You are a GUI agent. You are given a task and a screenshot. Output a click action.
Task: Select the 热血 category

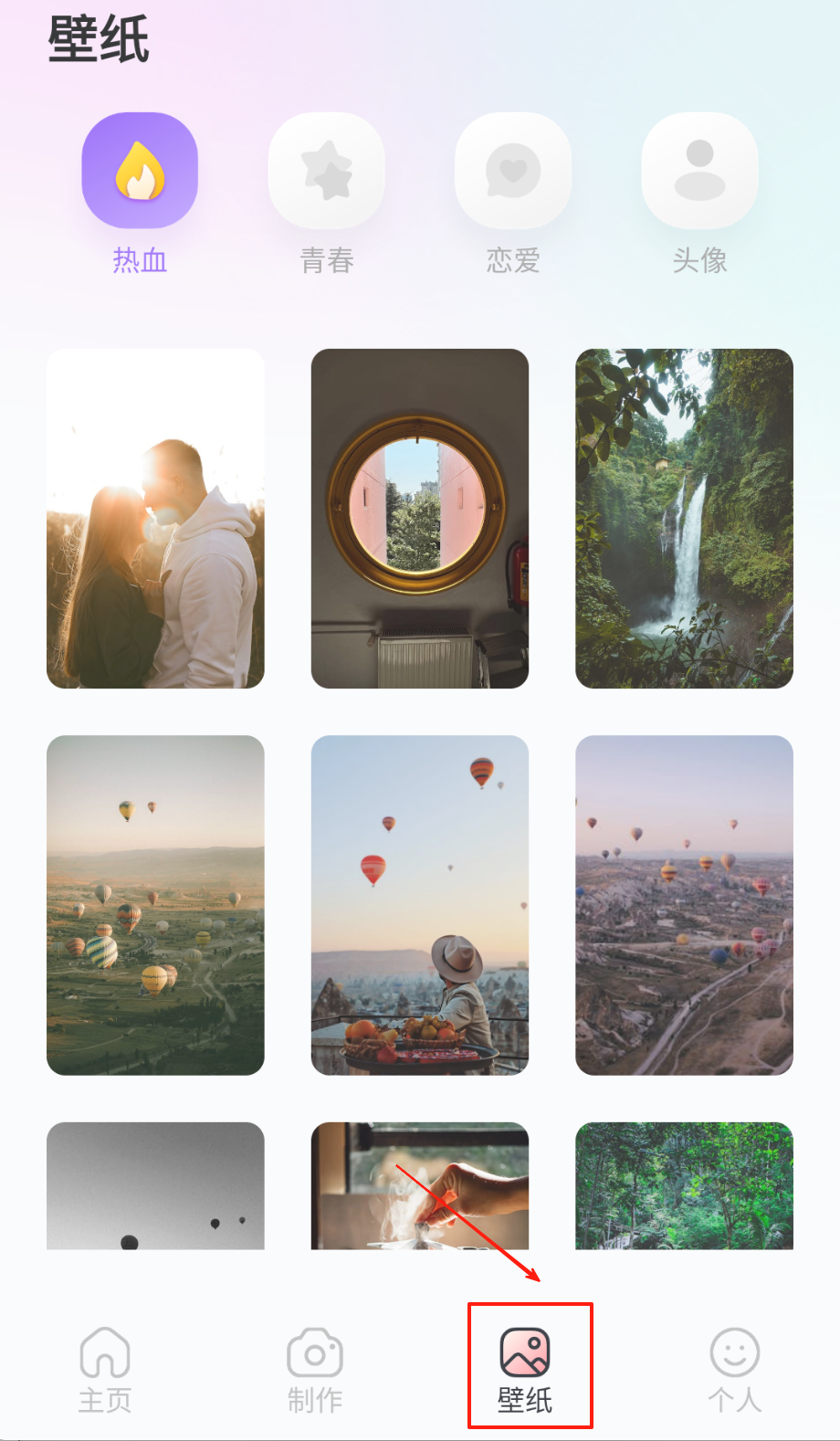point(140,193)
